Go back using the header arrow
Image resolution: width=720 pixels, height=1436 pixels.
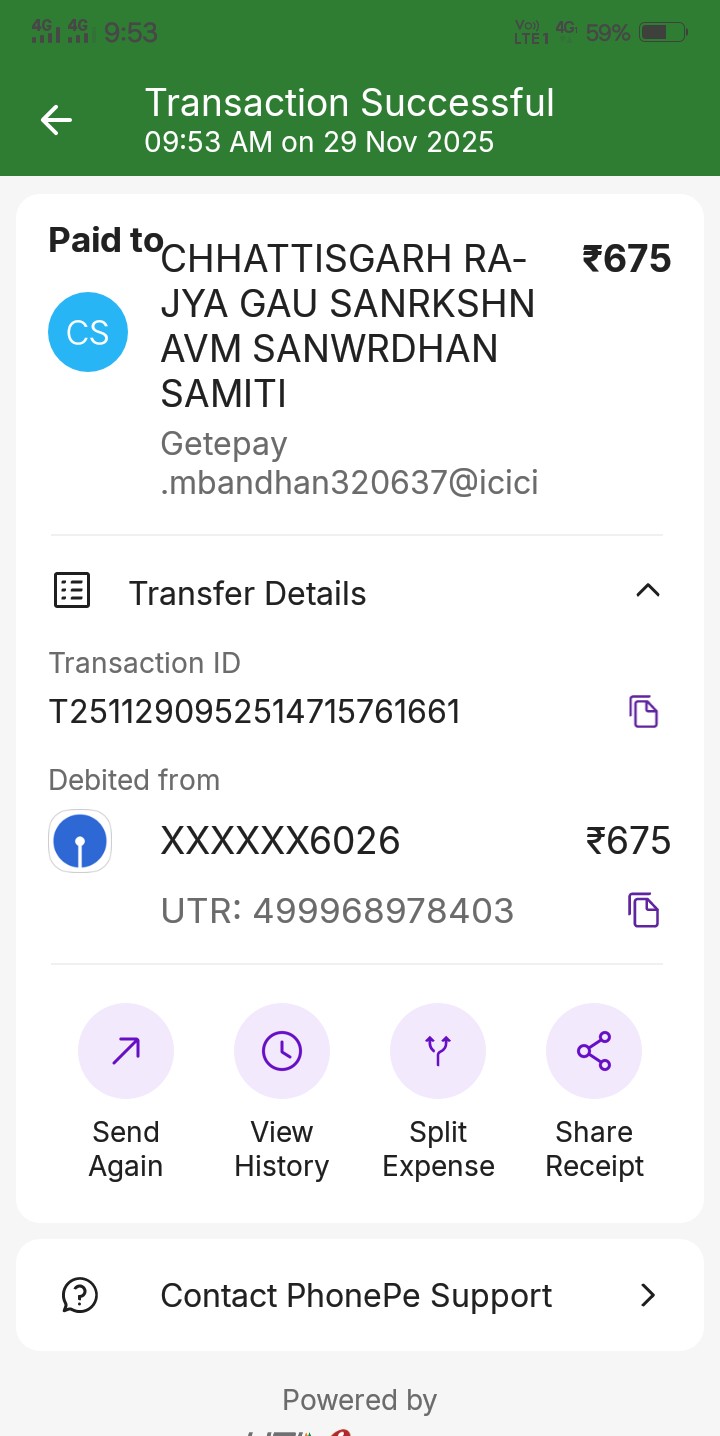[x=56, y=120]
